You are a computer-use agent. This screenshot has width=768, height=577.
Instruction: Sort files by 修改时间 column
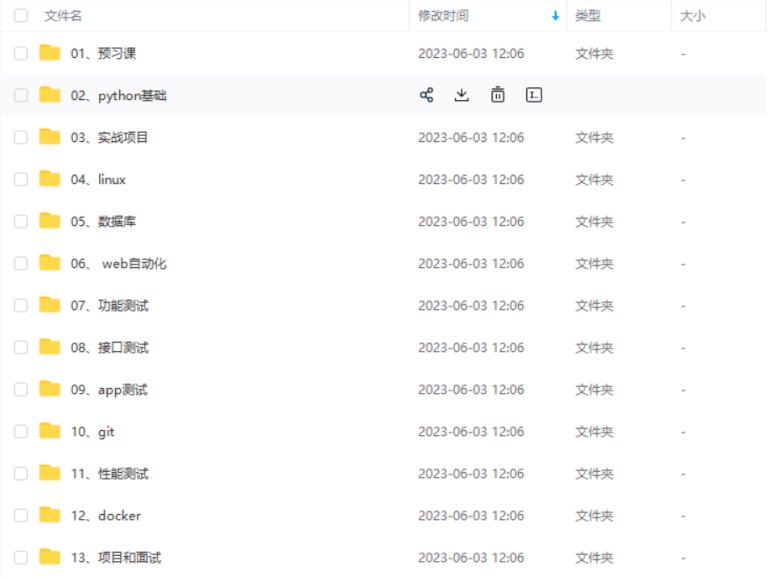(443, 16)
